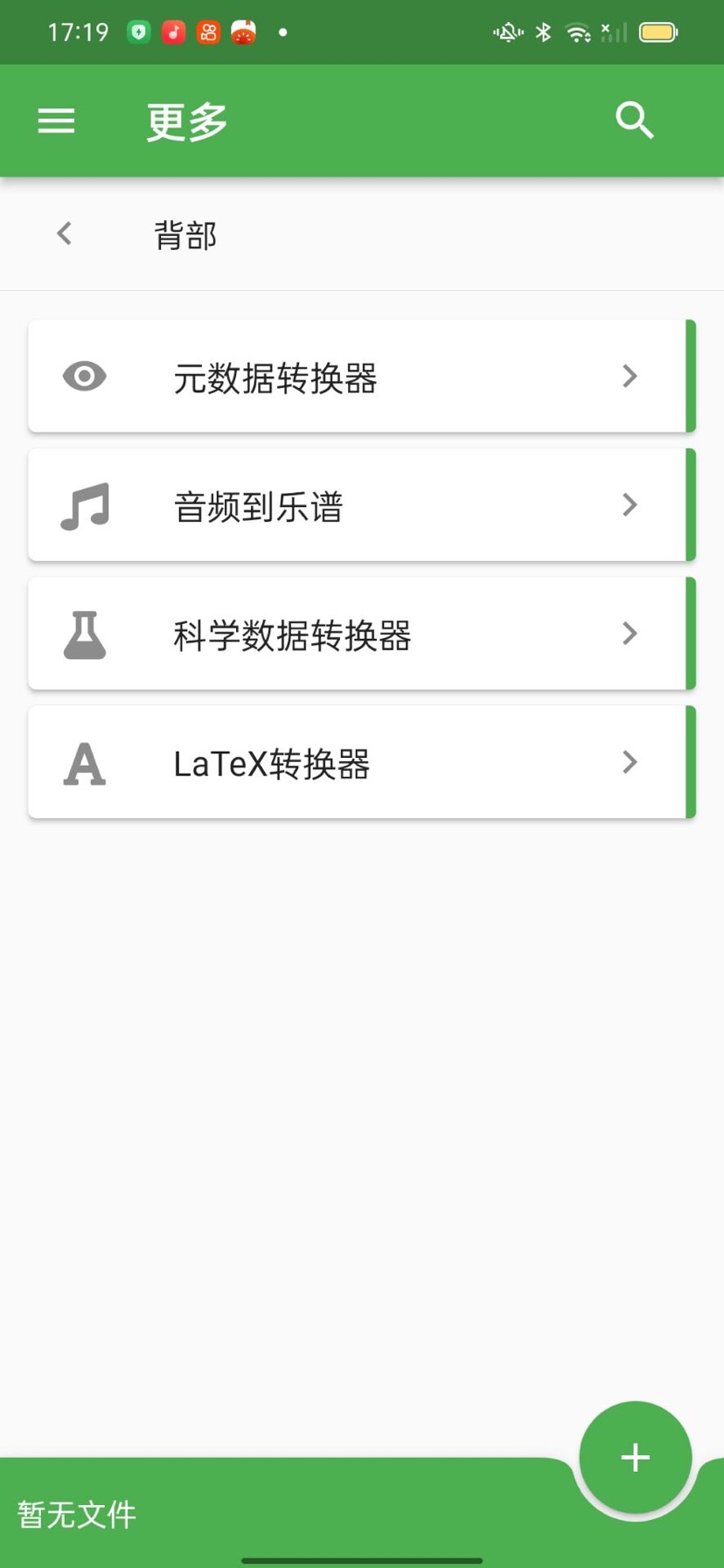Open 元数据转换器
Image resolution: width=724 pixels, height=1568 pixels.
(x=357, y=377)
